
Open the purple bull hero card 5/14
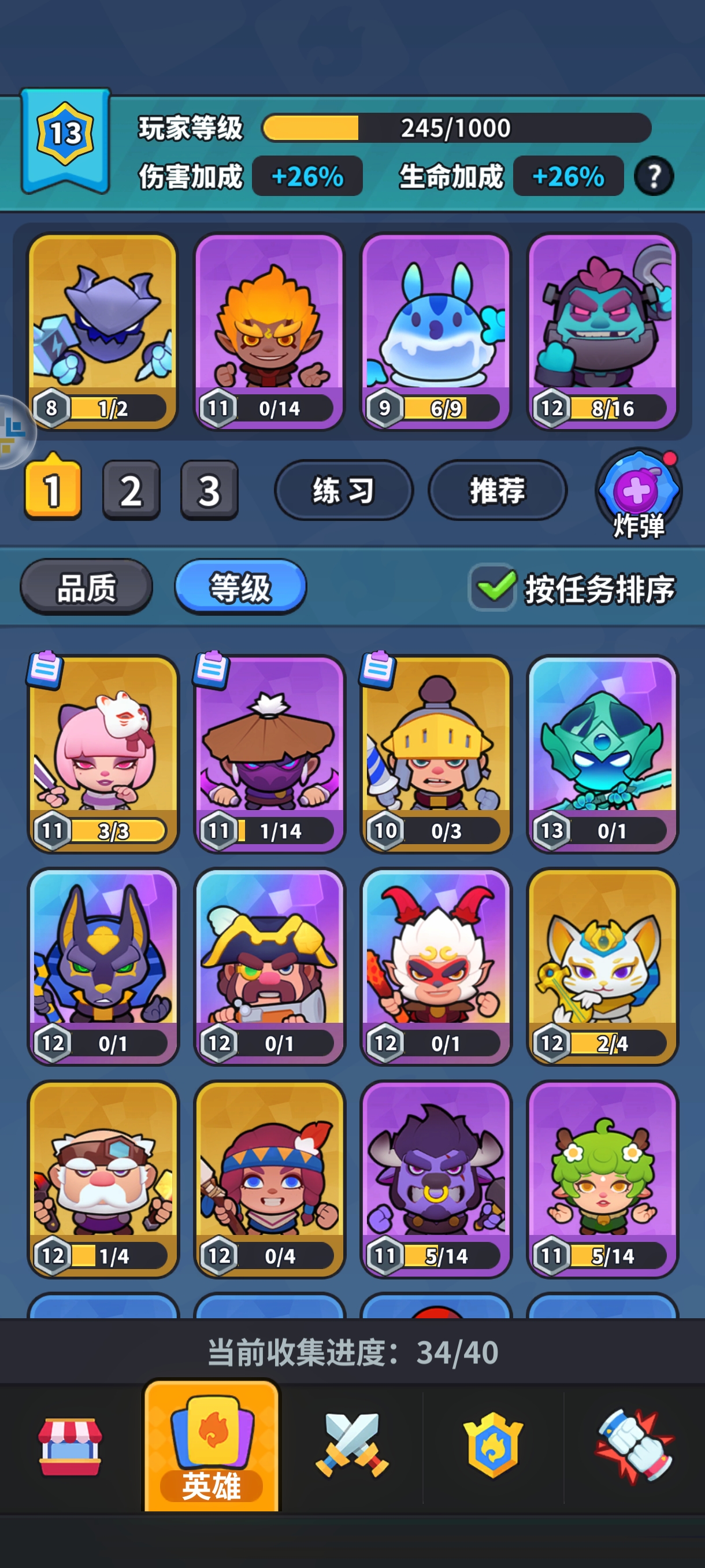pyautogui.click(x=436, y=1178)
